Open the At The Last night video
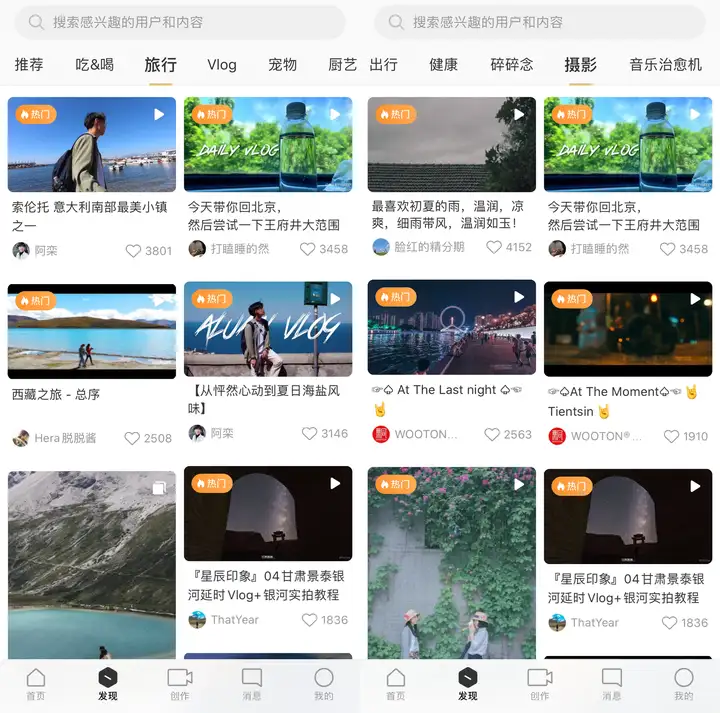The height and width of the screenshot is (713, 720). click(452, 327)
